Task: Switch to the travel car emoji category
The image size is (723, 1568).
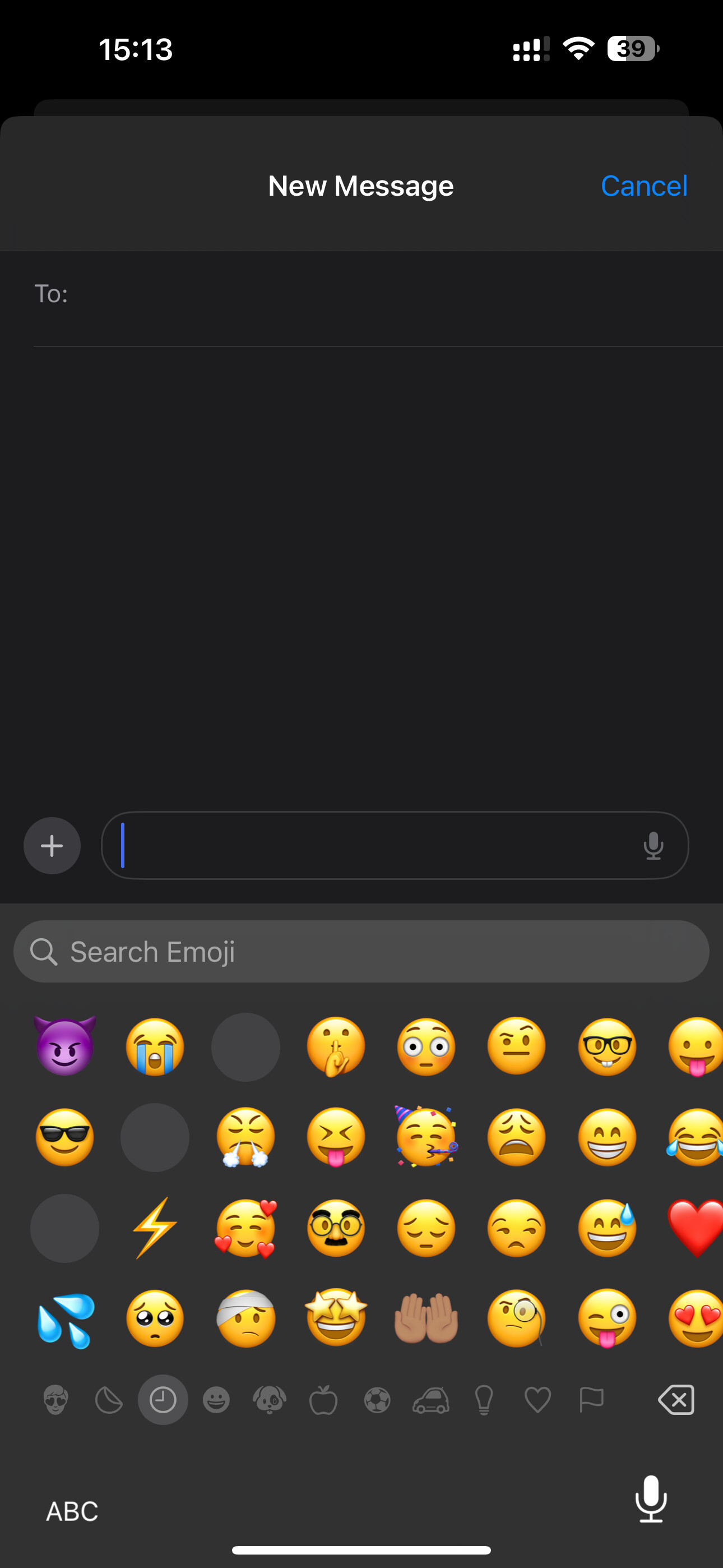Action: [x=431, y=1400]
